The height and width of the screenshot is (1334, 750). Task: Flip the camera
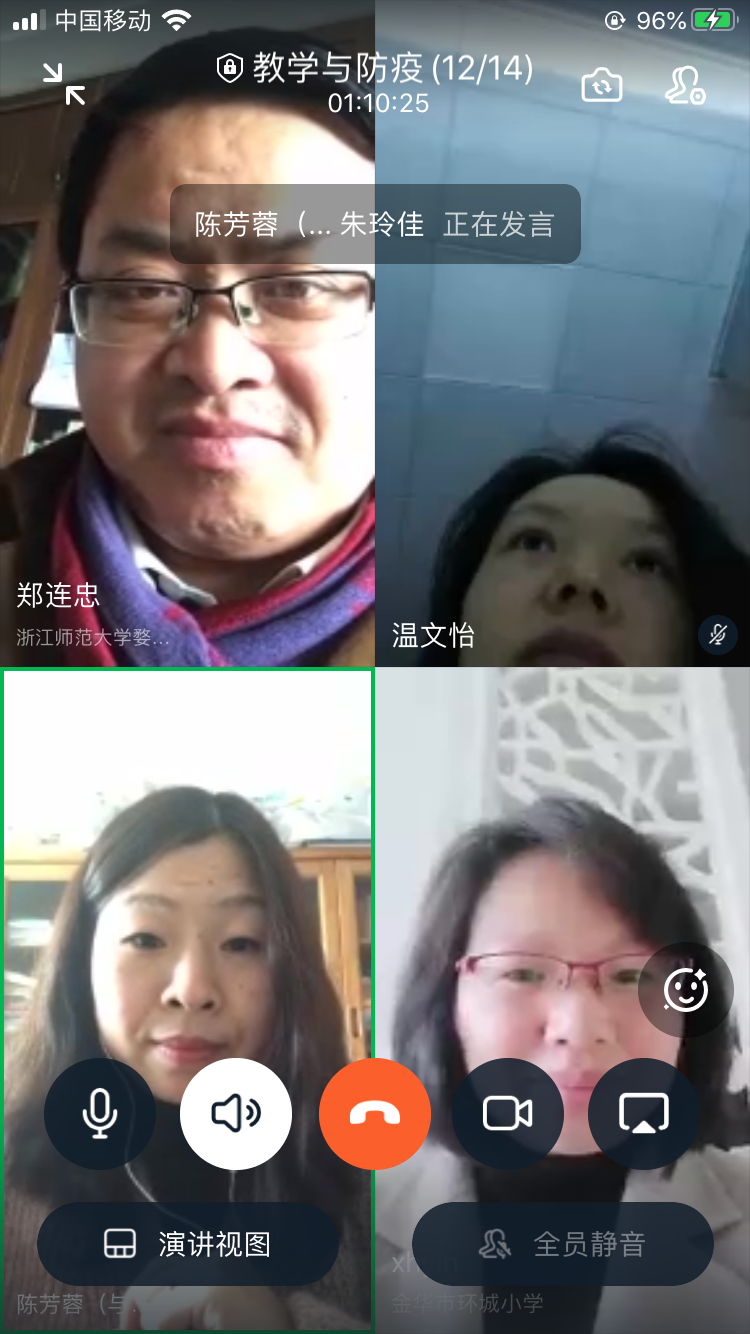click(602, 86)
